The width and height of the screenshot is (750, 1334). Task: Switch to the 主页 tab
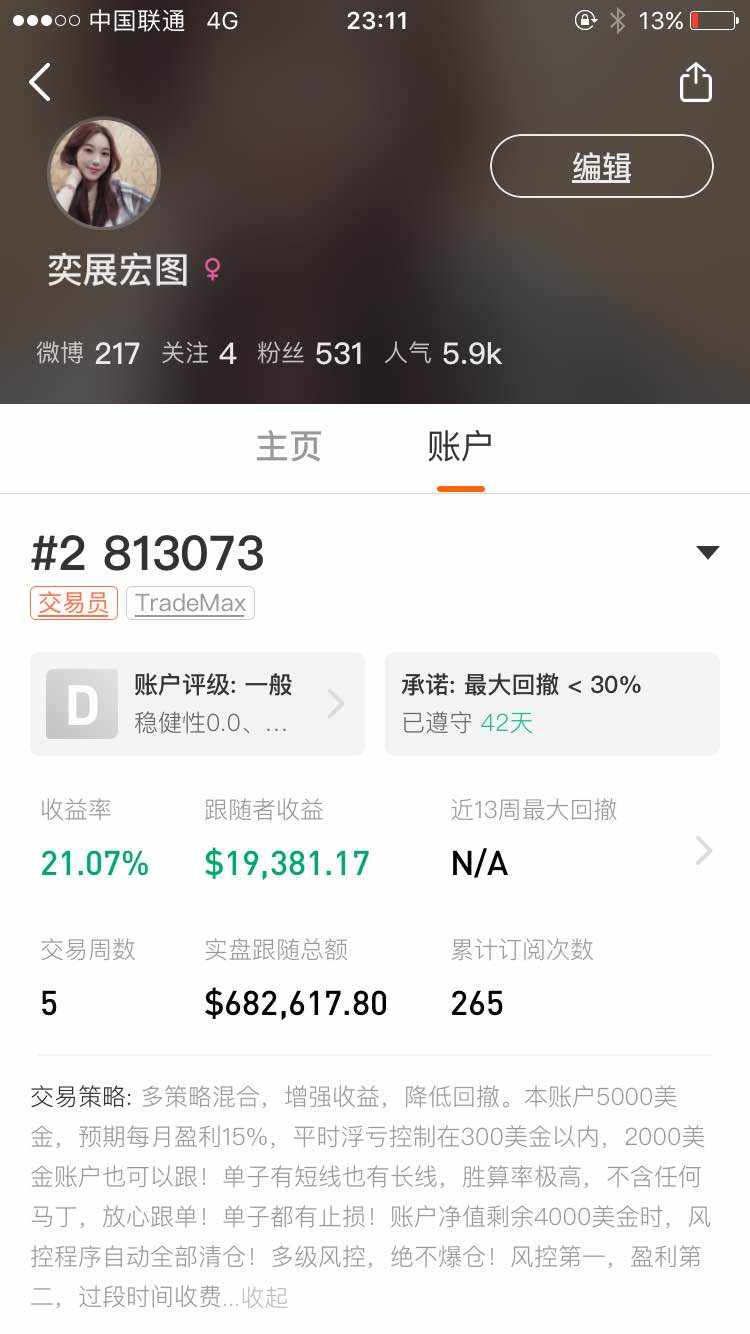click(288, 446)
